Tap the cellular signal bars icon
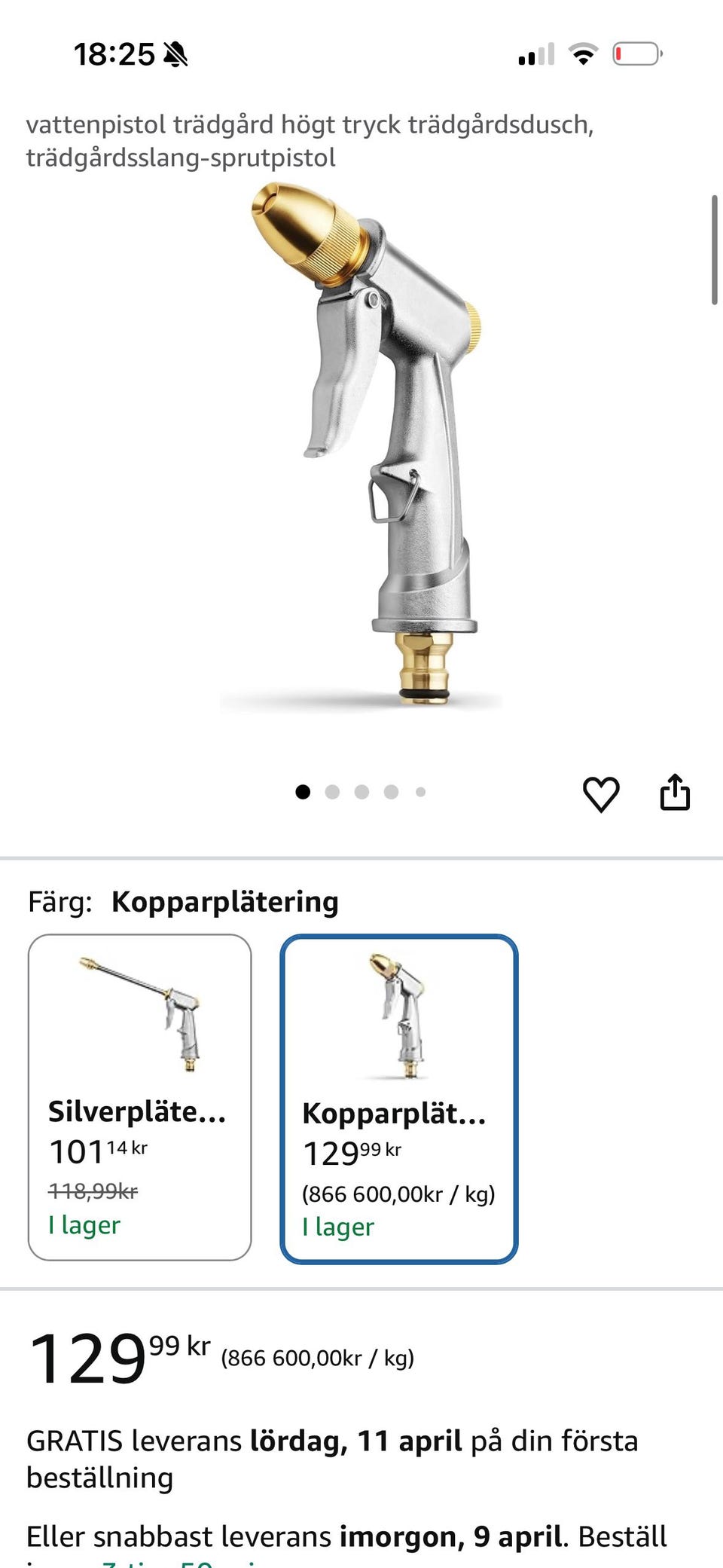This screenshot has height=1568, width=723. coord(538,53)
